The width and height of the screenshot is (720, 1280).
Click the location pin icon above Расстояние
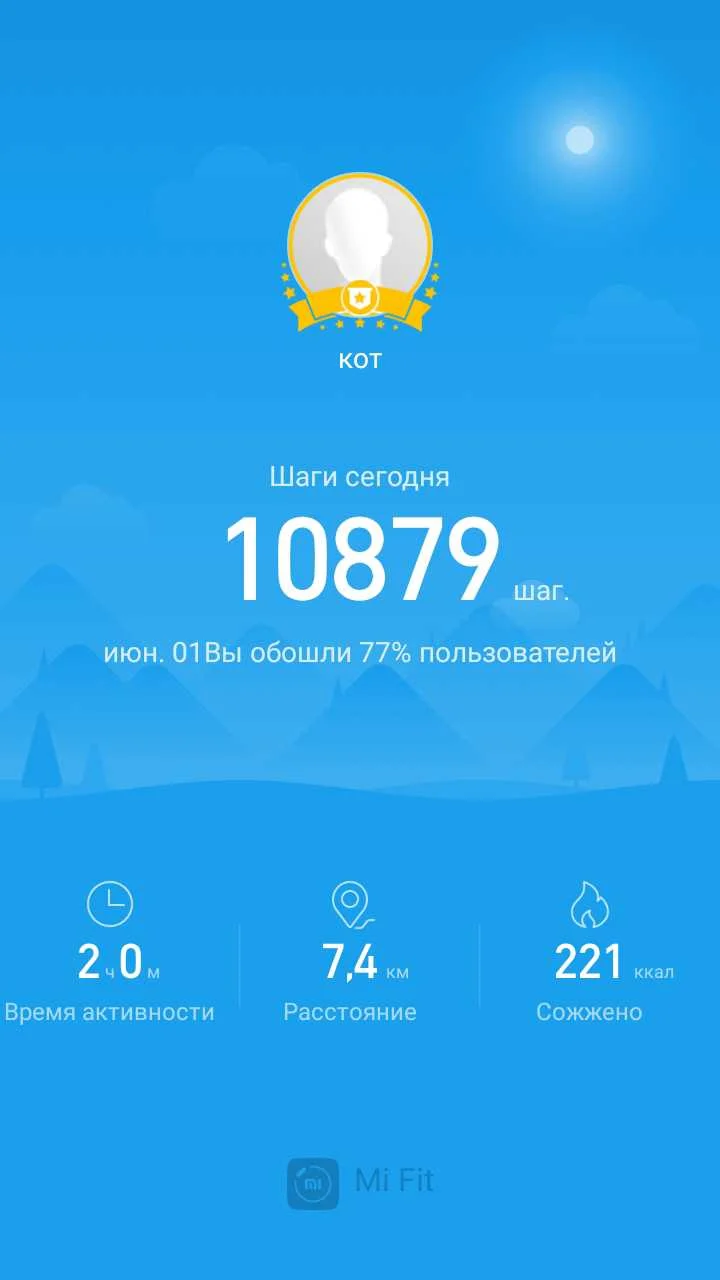pos(351,902)
